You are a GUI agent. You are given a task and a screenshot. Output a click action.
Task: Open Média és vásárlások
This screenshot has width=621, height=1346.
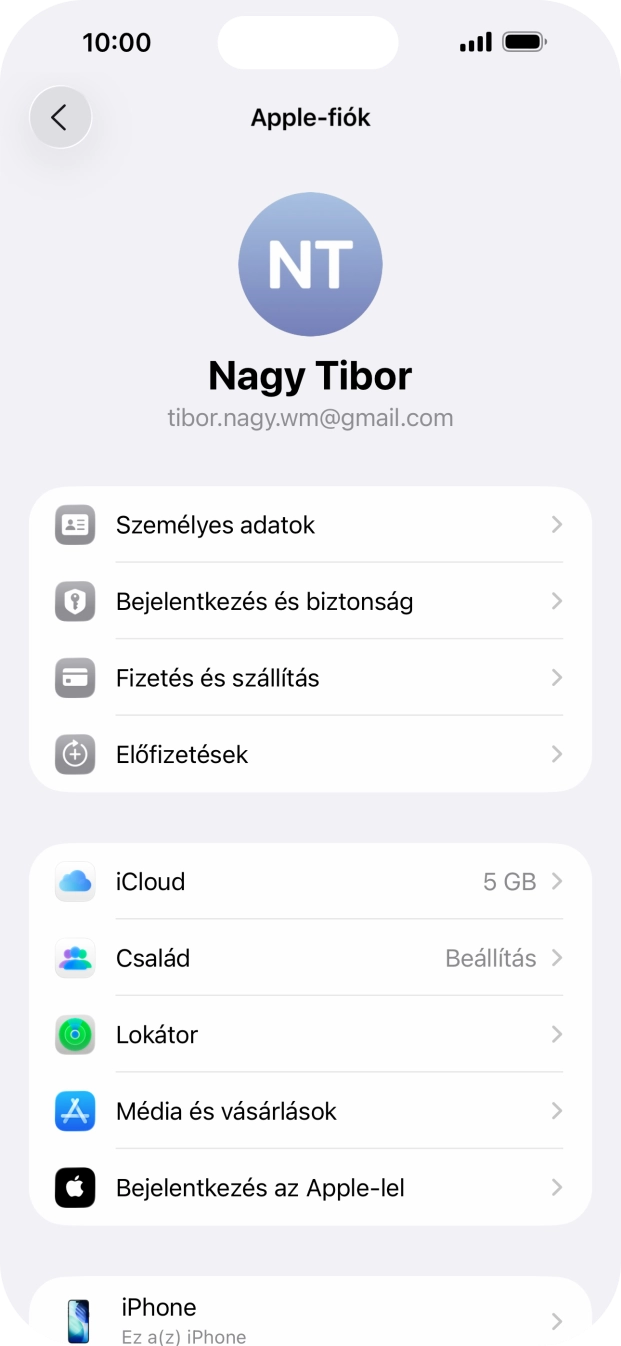(310, 1111)
